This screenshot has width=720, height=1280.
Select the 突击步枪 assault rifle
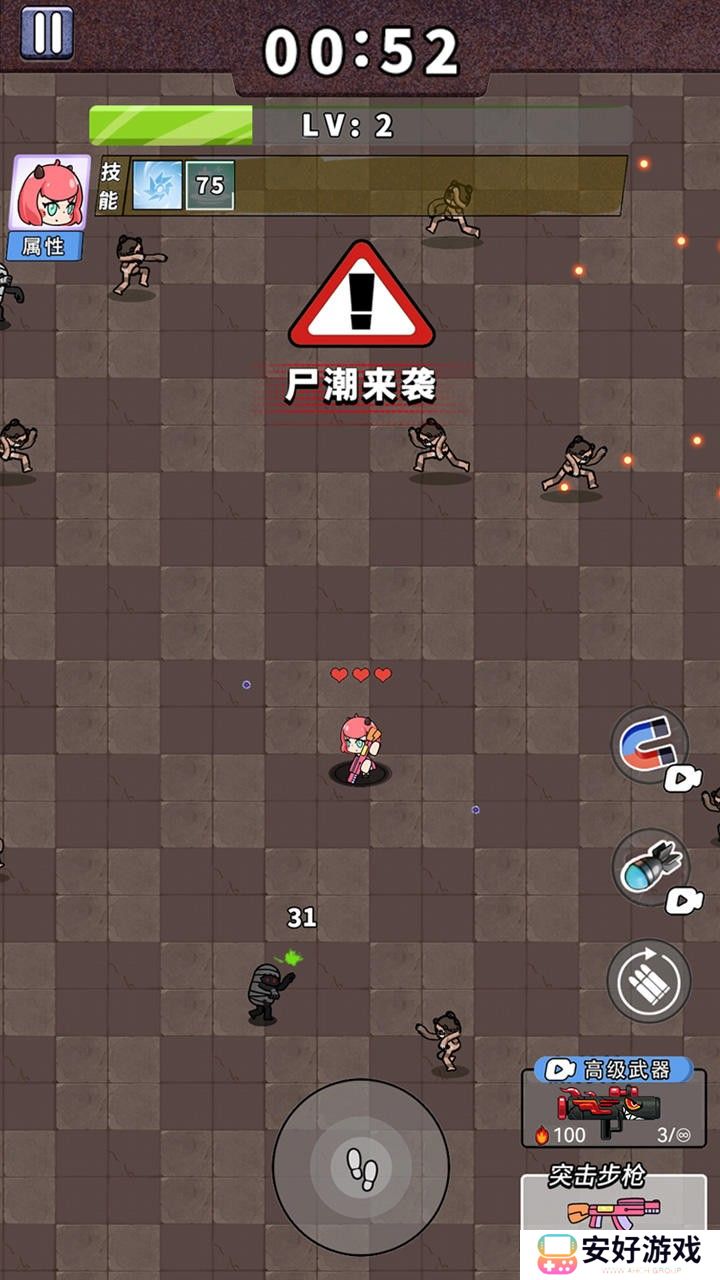tap(612, 1200)
